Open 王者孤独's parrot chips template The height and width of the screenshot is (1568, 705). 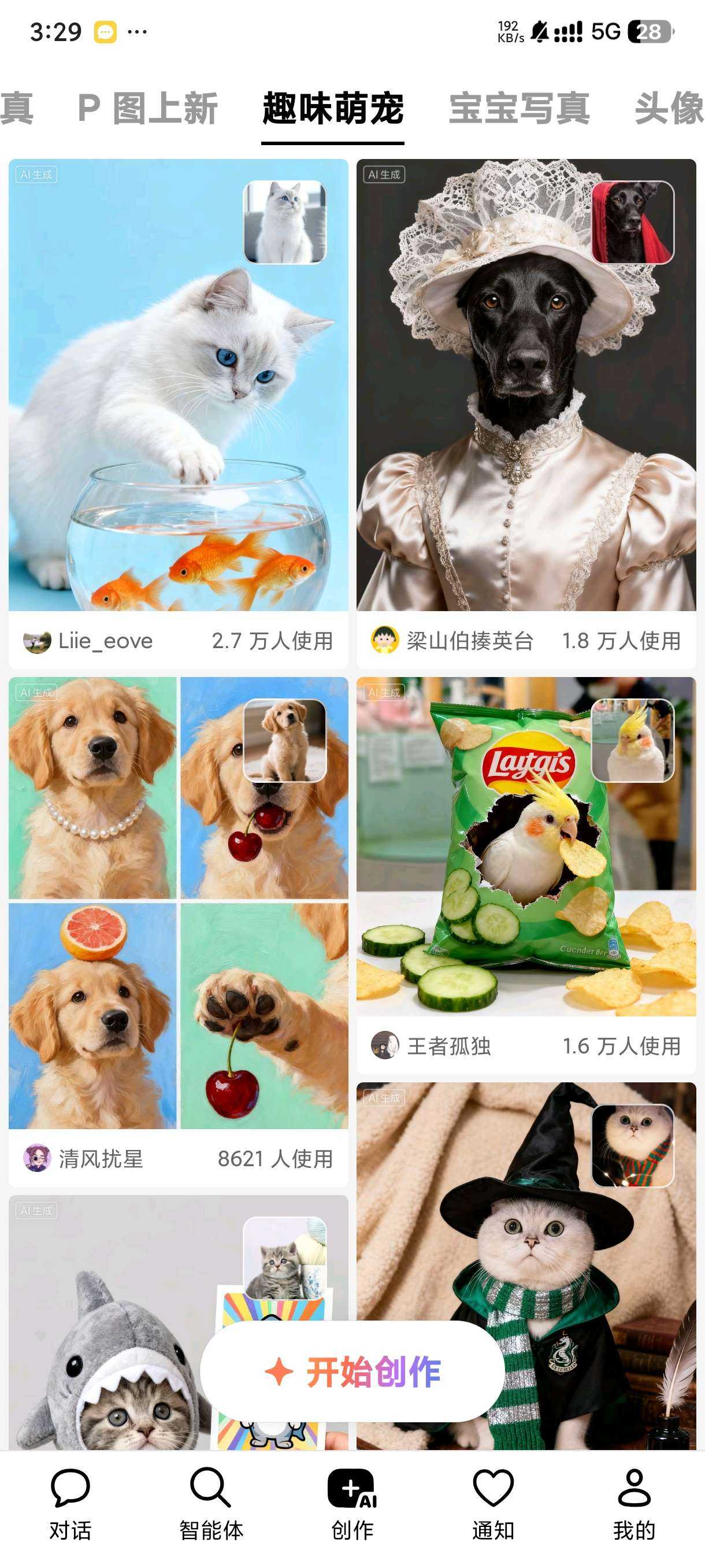(x=525, y=846)
